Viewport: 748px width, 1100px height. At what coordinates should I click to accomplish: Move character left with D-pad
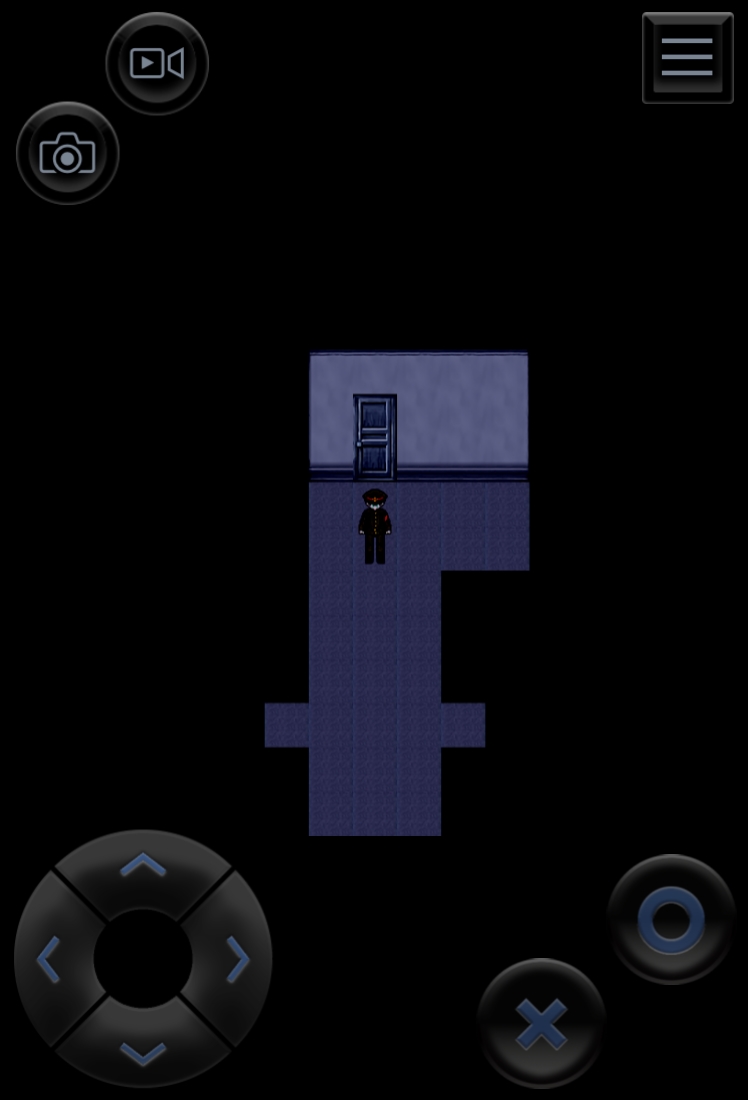[x=50, y=960]
